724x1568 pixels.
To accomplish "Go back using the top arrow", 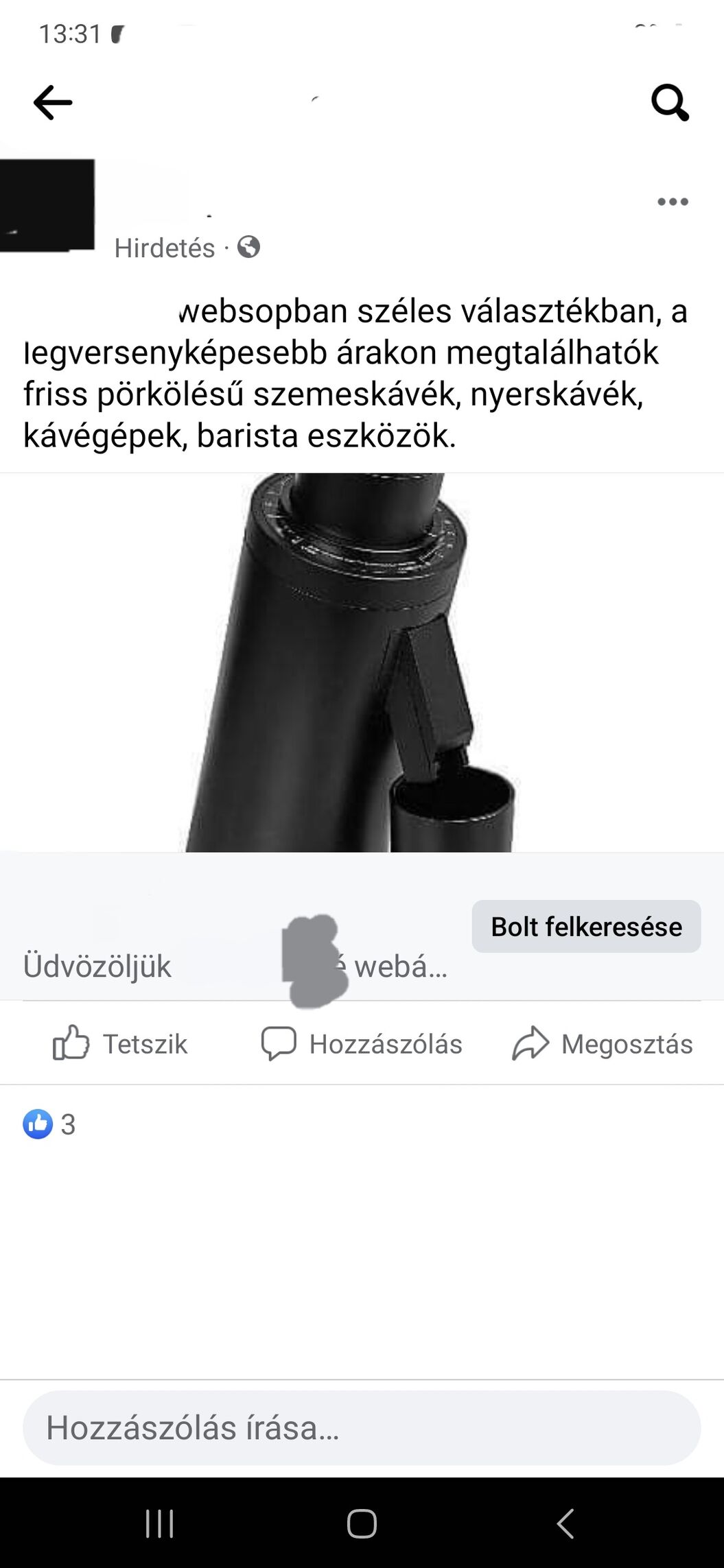I will point(53,103).
